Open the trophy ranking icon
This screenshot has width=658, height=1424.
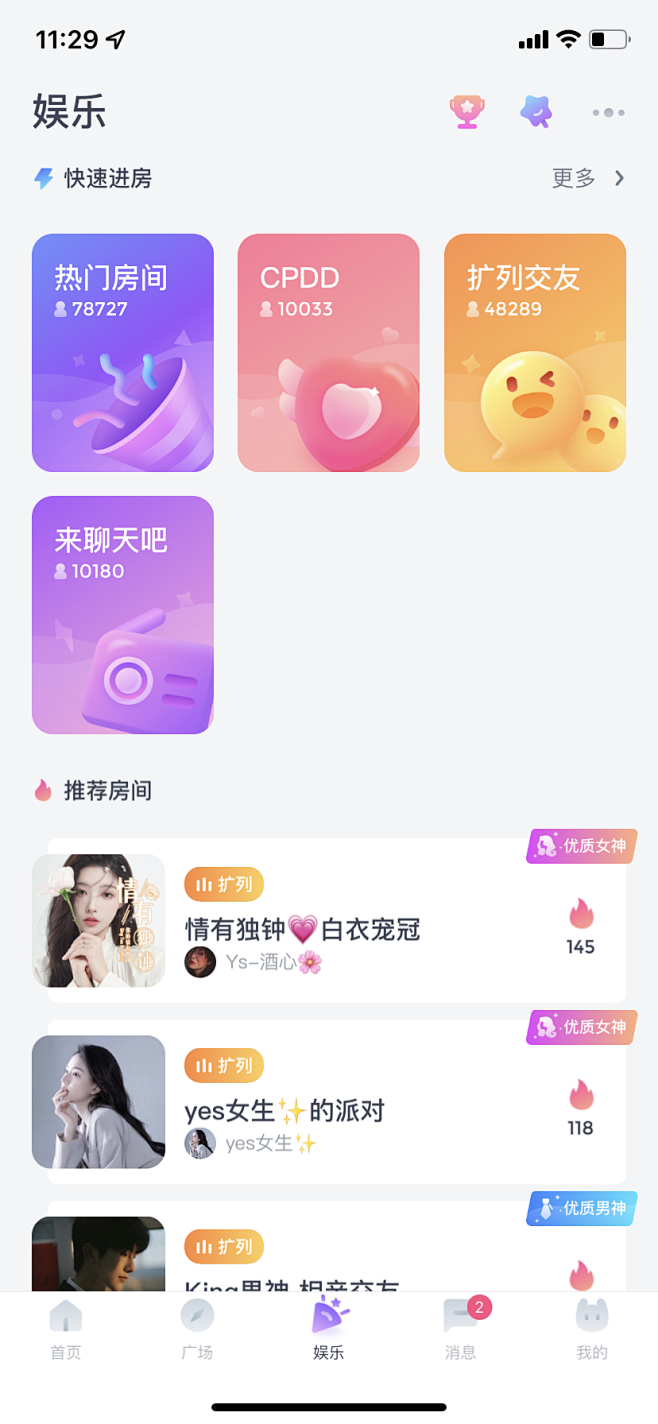click(467, 111)
